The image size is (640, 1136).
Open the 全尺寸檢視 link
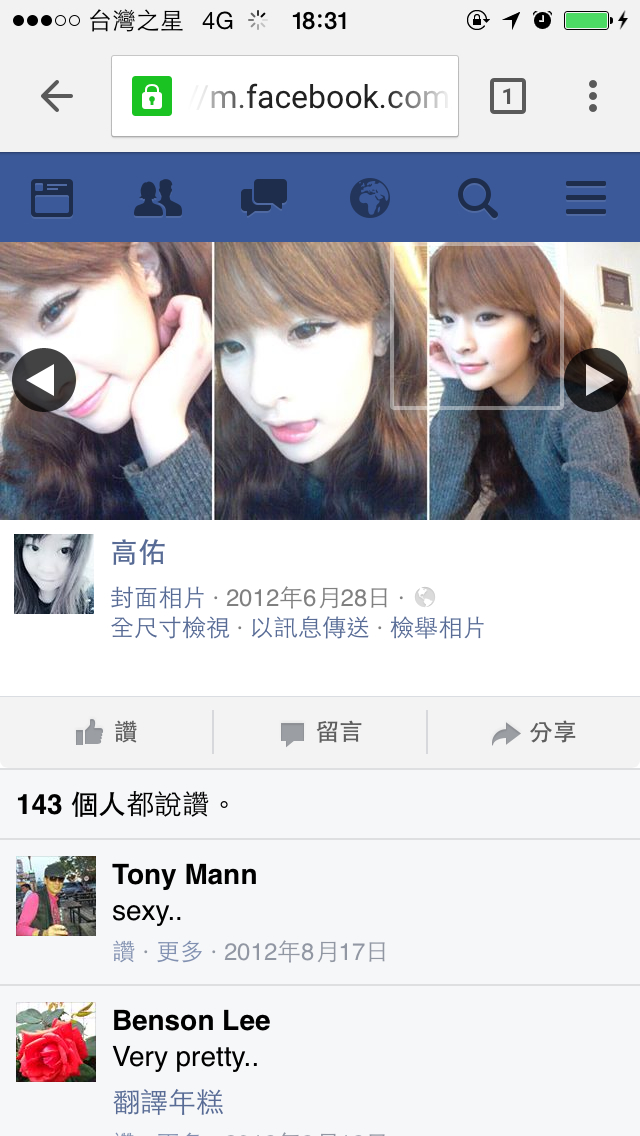tap(170, 628)
